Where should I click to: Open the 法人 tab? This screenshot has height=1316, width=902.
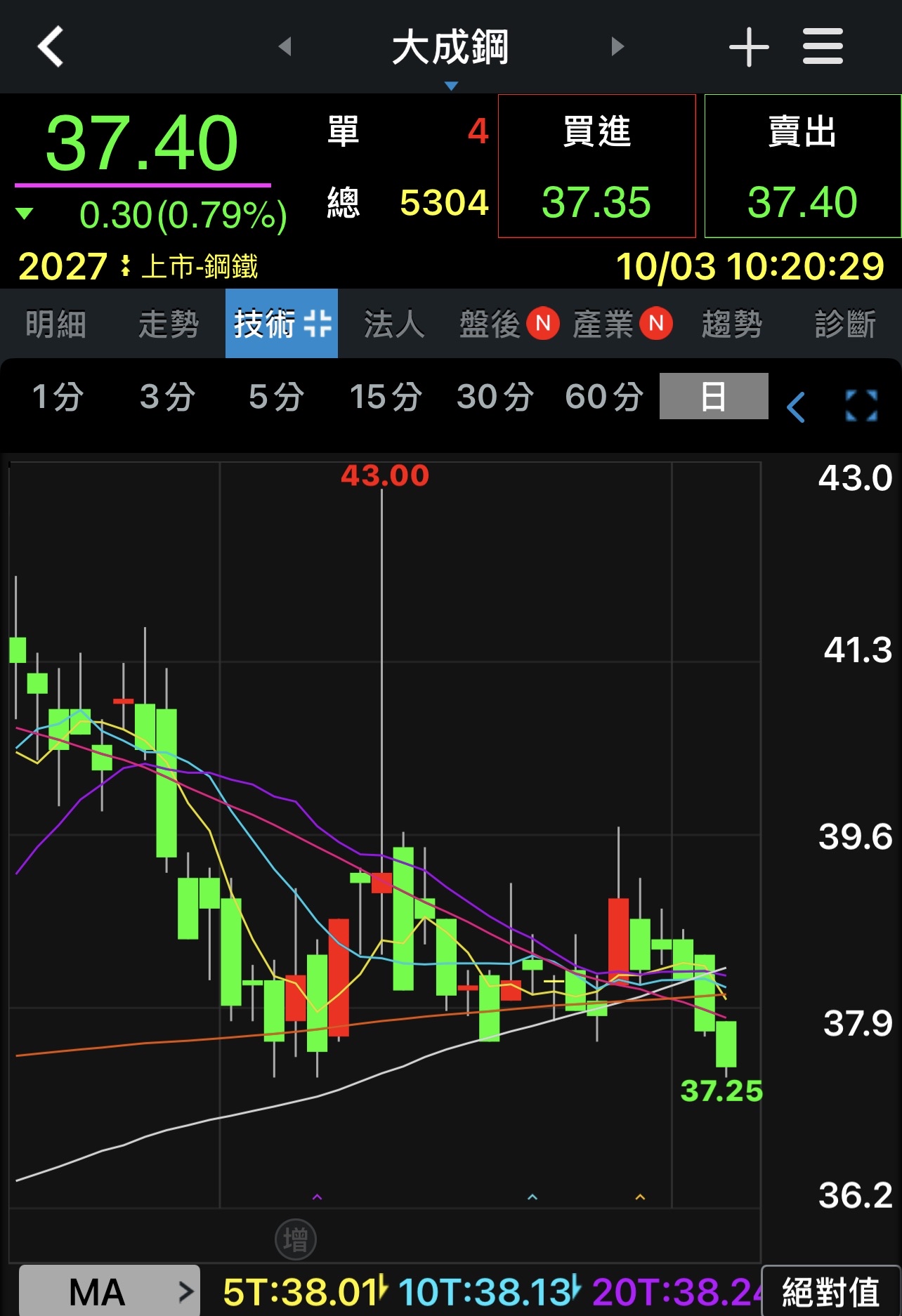click(394, 324)
